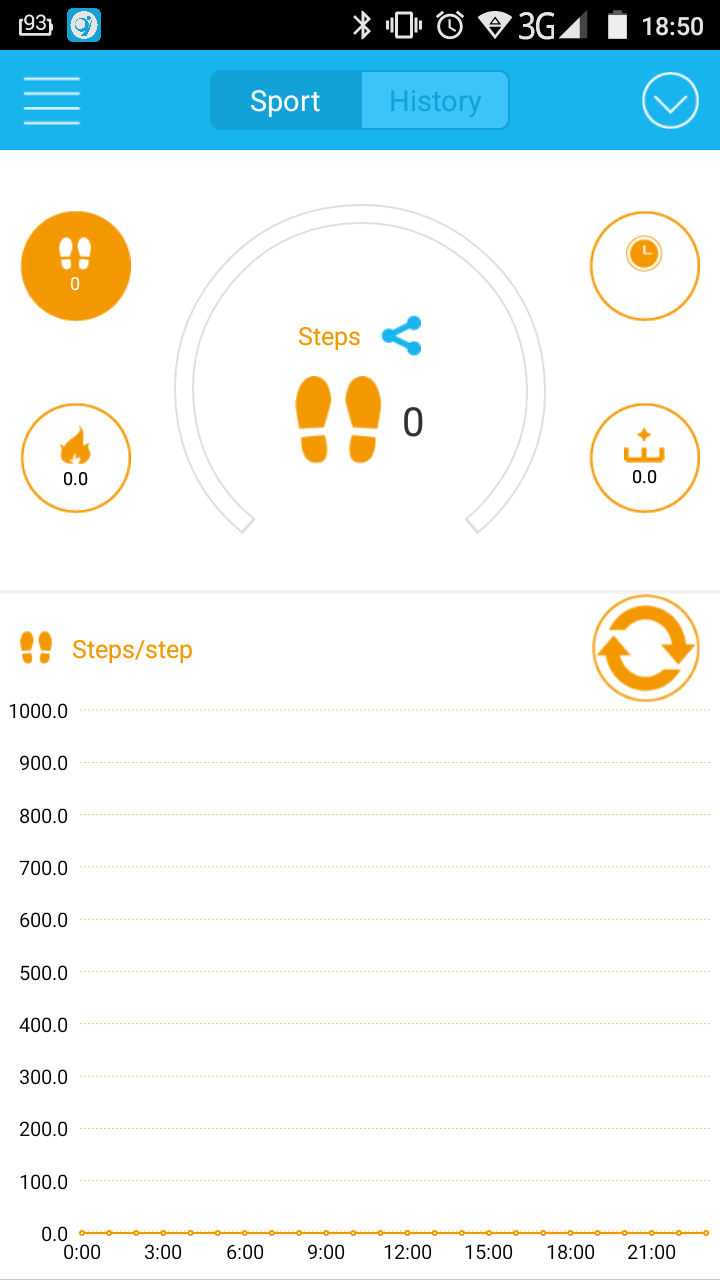Switch to the History tab
The height and width of the screenshot is (1280, 720).
435,101
